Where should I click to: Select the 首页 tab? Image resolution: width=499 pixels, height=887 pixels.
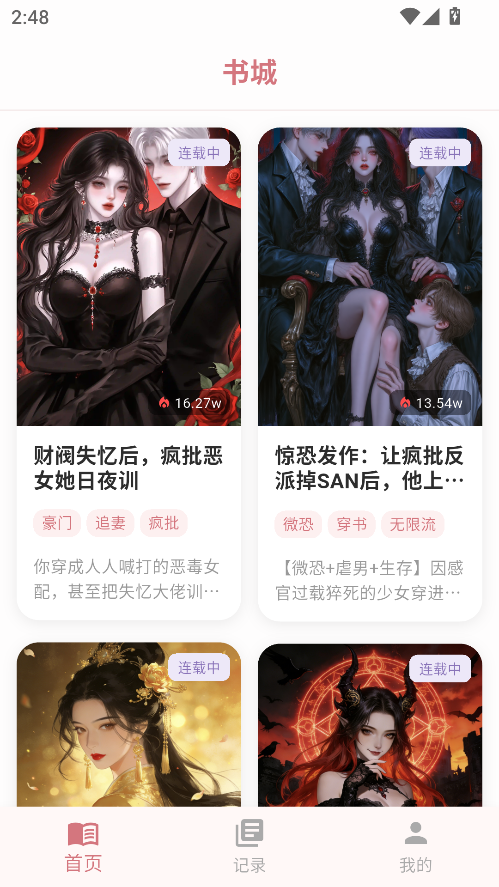click(x=83, y=847)
